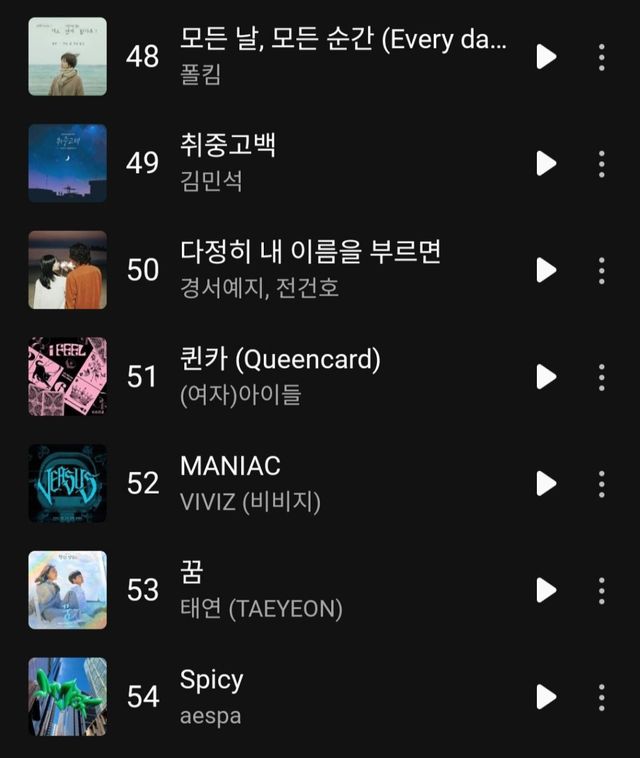Play 모든 날, 모든 순간 by 폴킴
The height and width of the screenshot is (758, 640).
(x=546, y=56)
